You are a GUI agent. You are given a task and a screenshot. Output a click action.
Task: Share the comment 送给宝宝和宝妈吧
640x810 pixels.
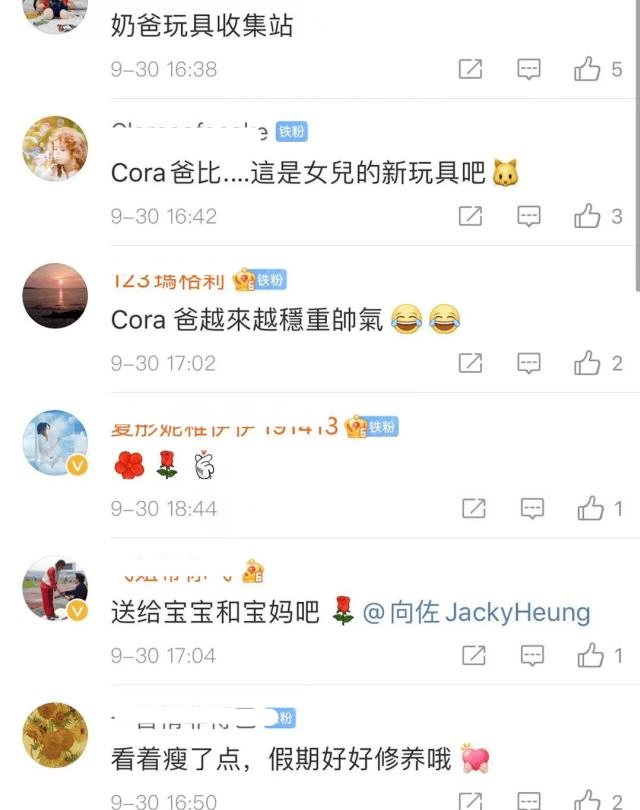pos(473,656)
